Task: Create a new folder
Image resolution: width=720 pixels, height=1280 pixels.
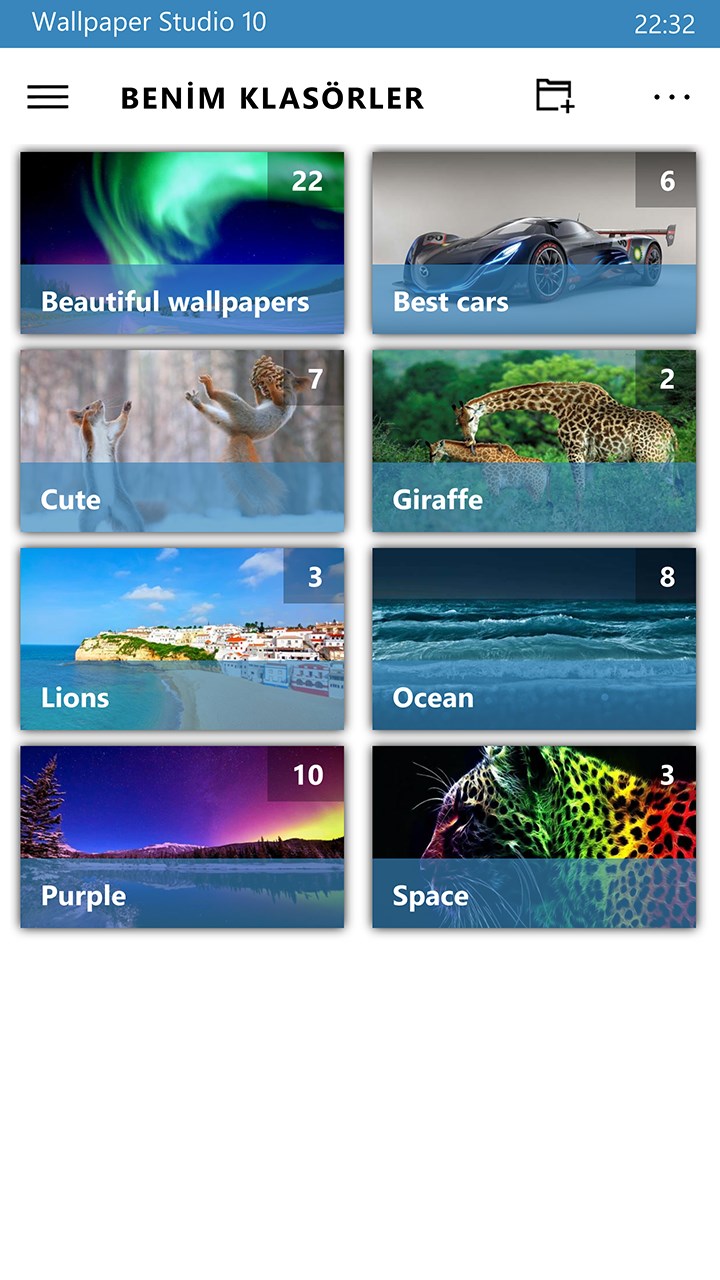Action: pos(554,96)
